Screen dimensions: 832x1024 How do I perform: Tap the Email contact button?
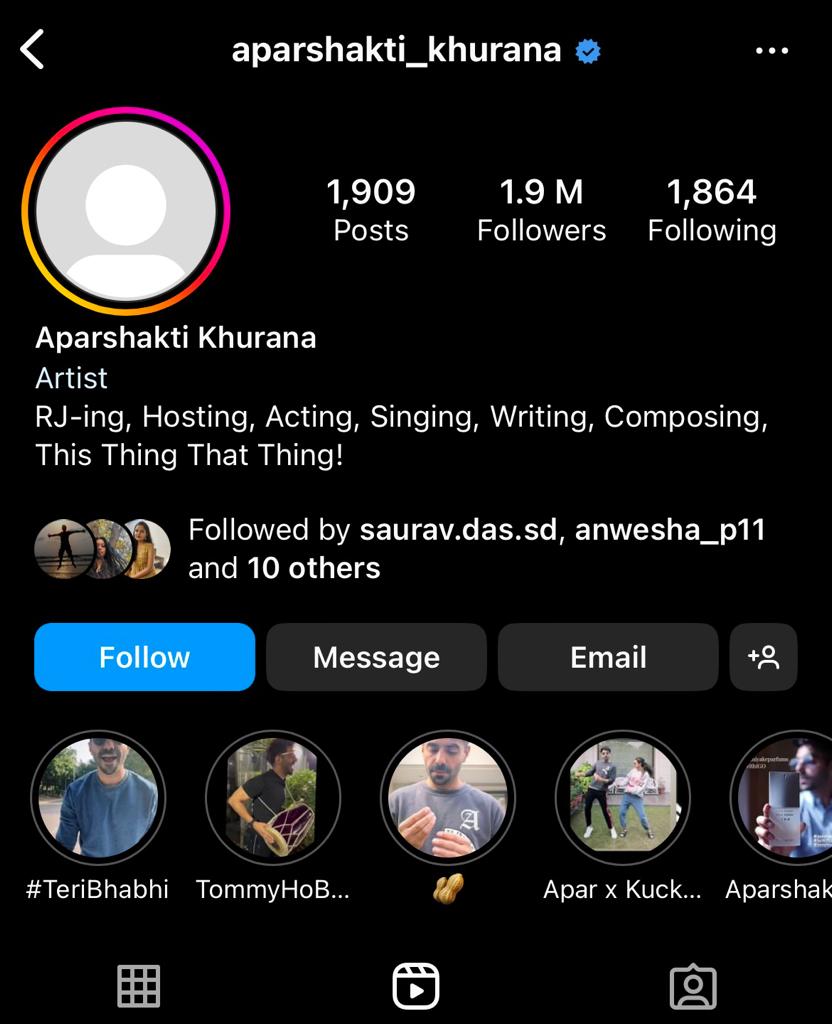(608, 657)
